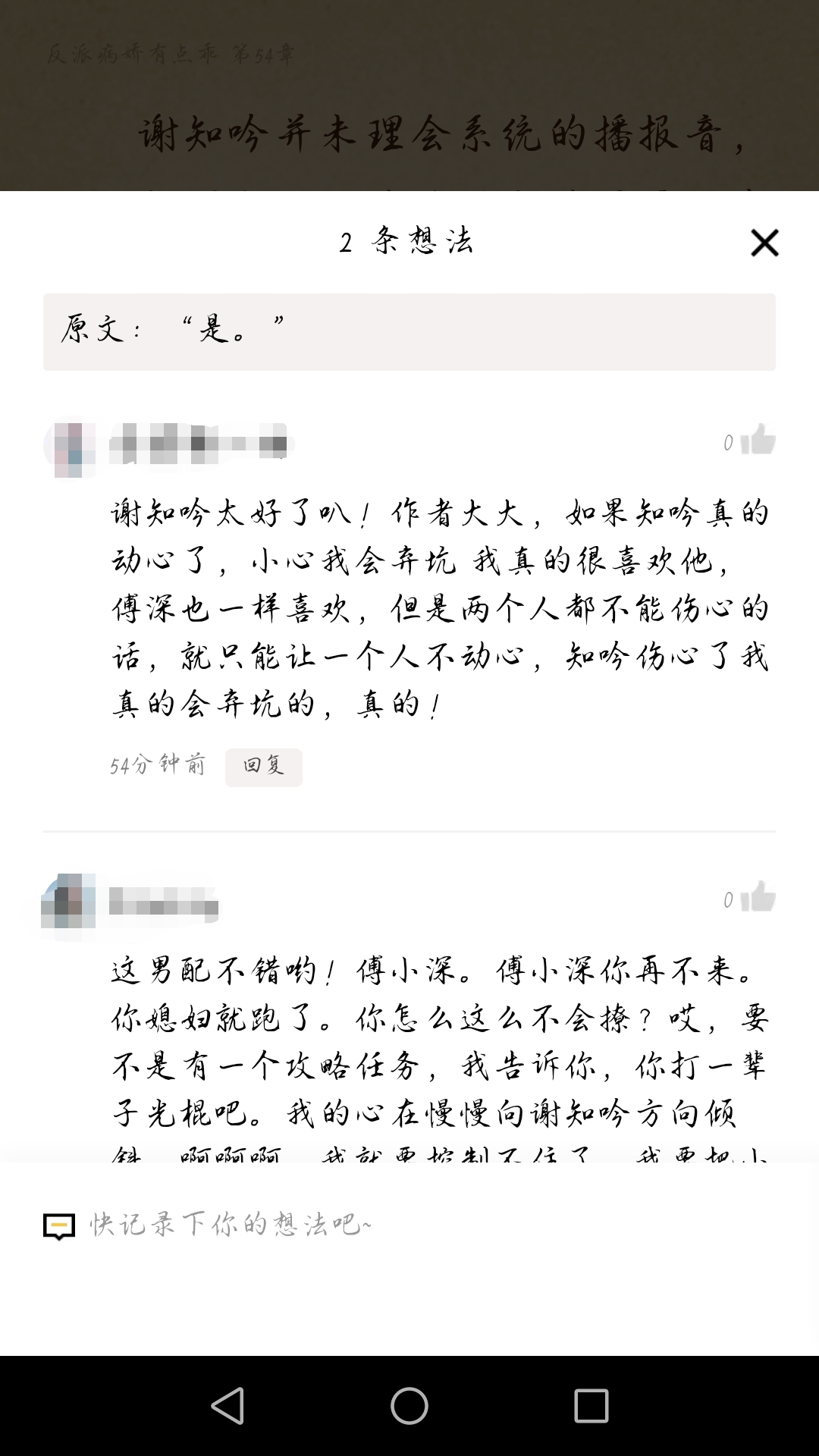Tap 回复 under the 54分钟前 comment

point(263,767)
